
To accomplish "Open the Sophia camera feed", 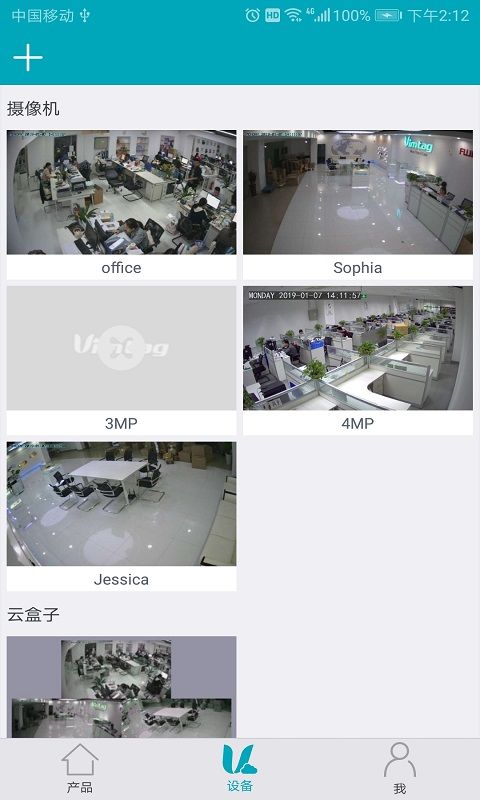I will (358, 205).
